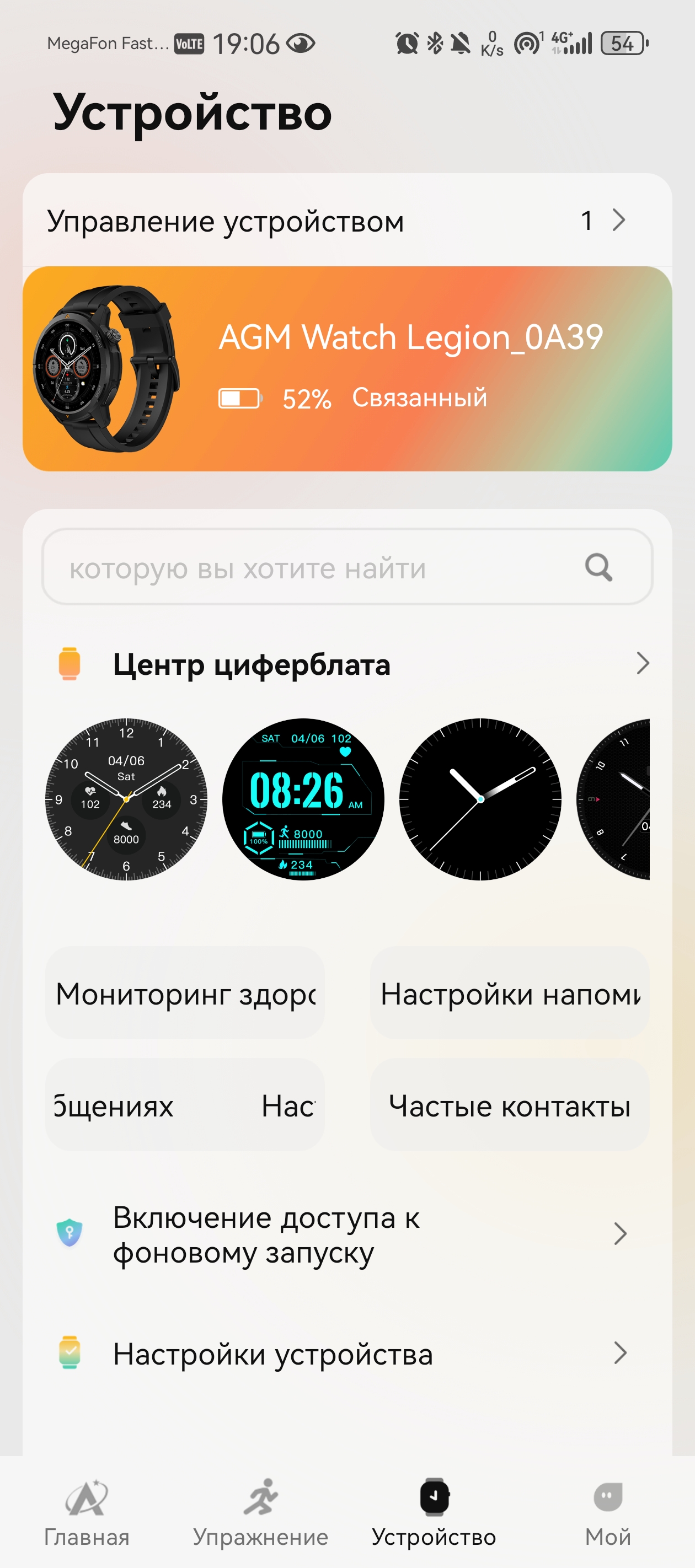Open Управление устройством row

pyautogui.click(x=347, y=221)
